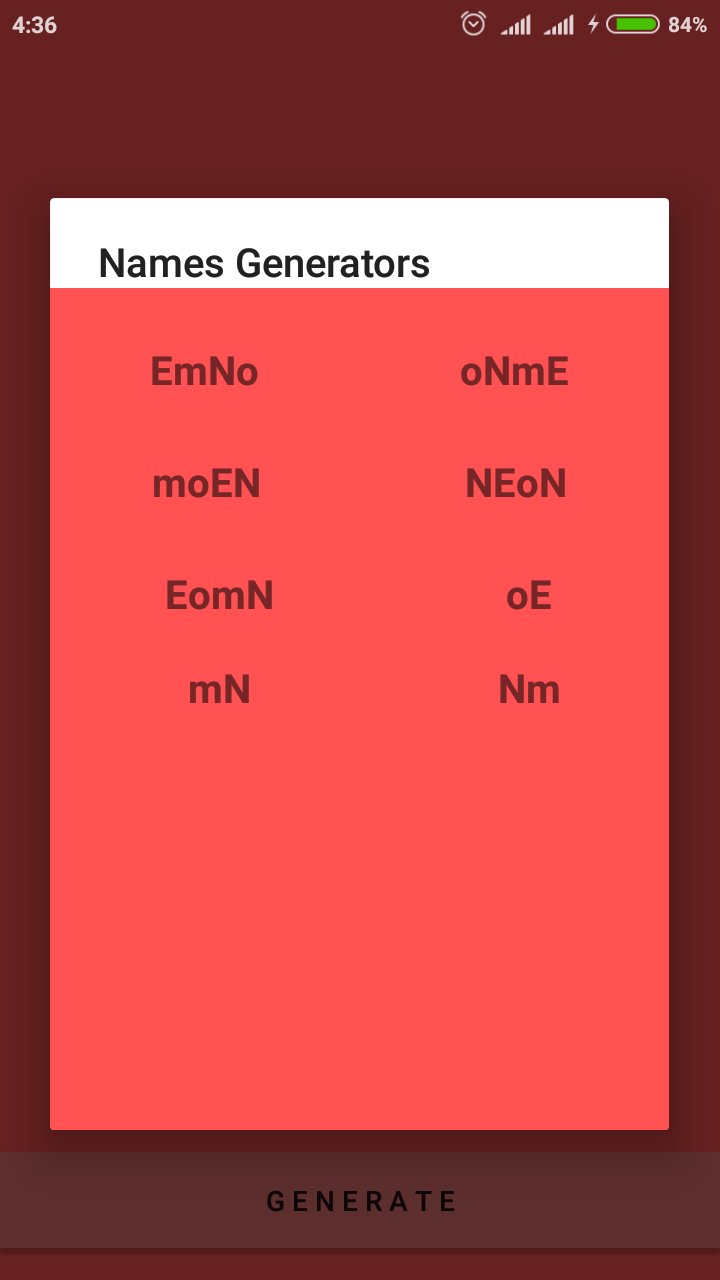Tap the battery indicator in status bar

tap(633, 24)
